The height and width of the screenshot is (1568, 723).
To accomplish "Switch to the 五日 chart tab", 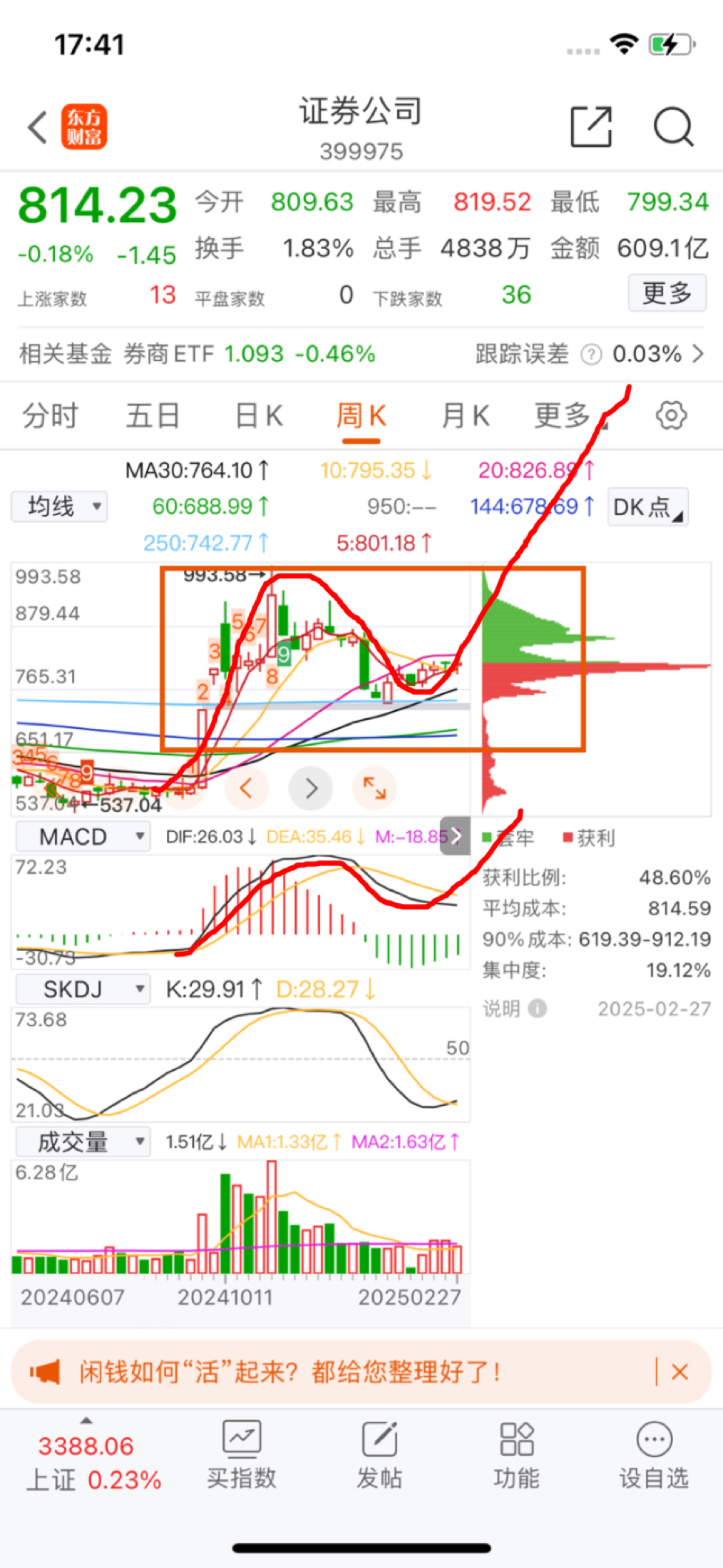I will pyautogui.click(x=153, y=415).
